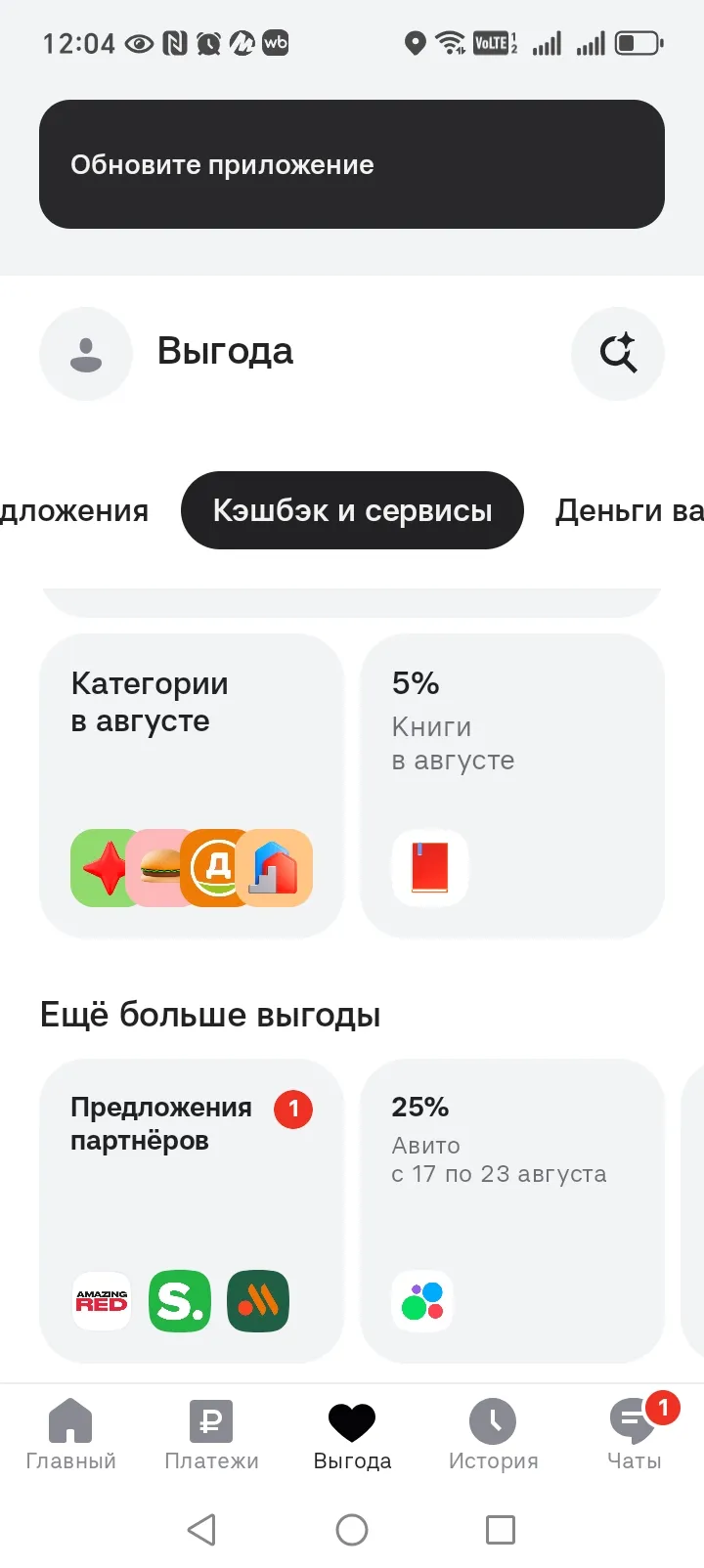Open 'Категории в августе' card

[192, 786]
